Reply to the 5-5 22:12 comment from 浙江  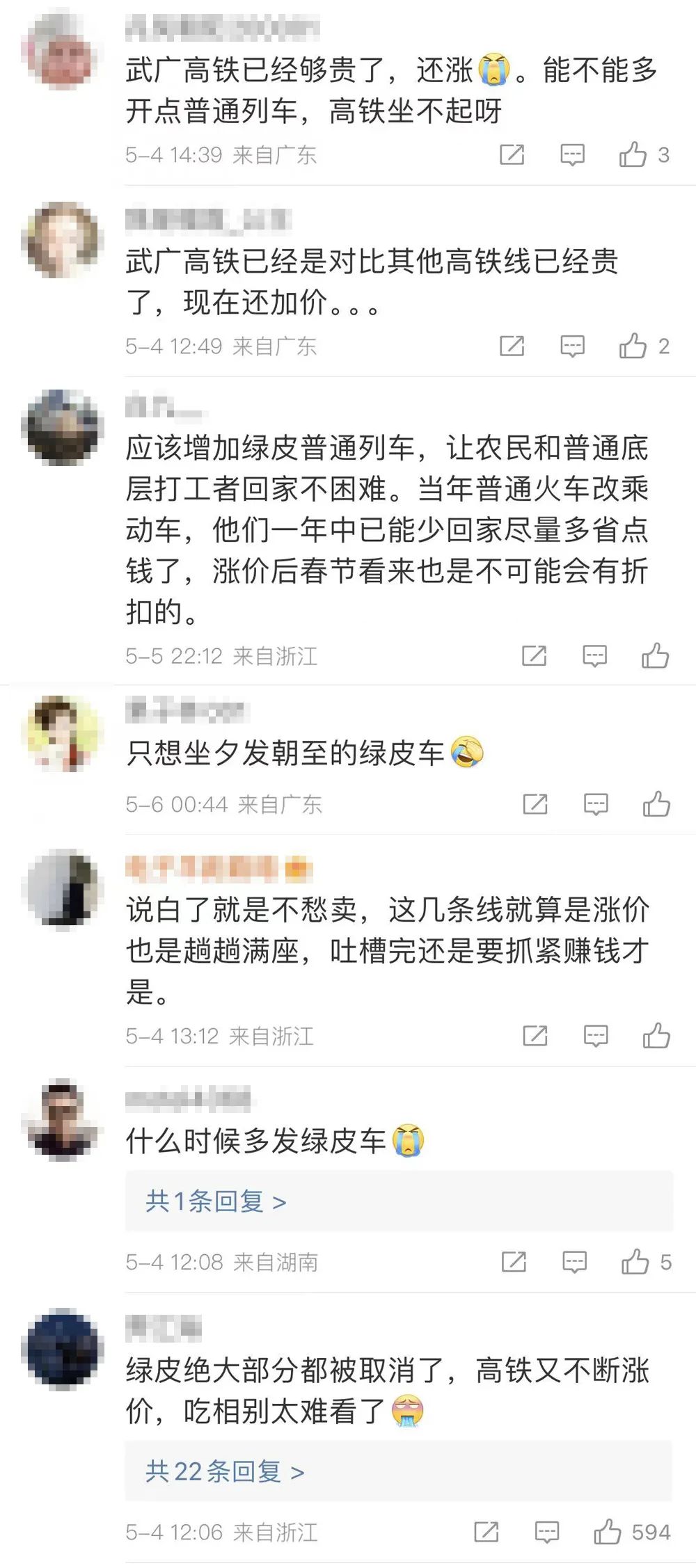click(x=594, y=655)
